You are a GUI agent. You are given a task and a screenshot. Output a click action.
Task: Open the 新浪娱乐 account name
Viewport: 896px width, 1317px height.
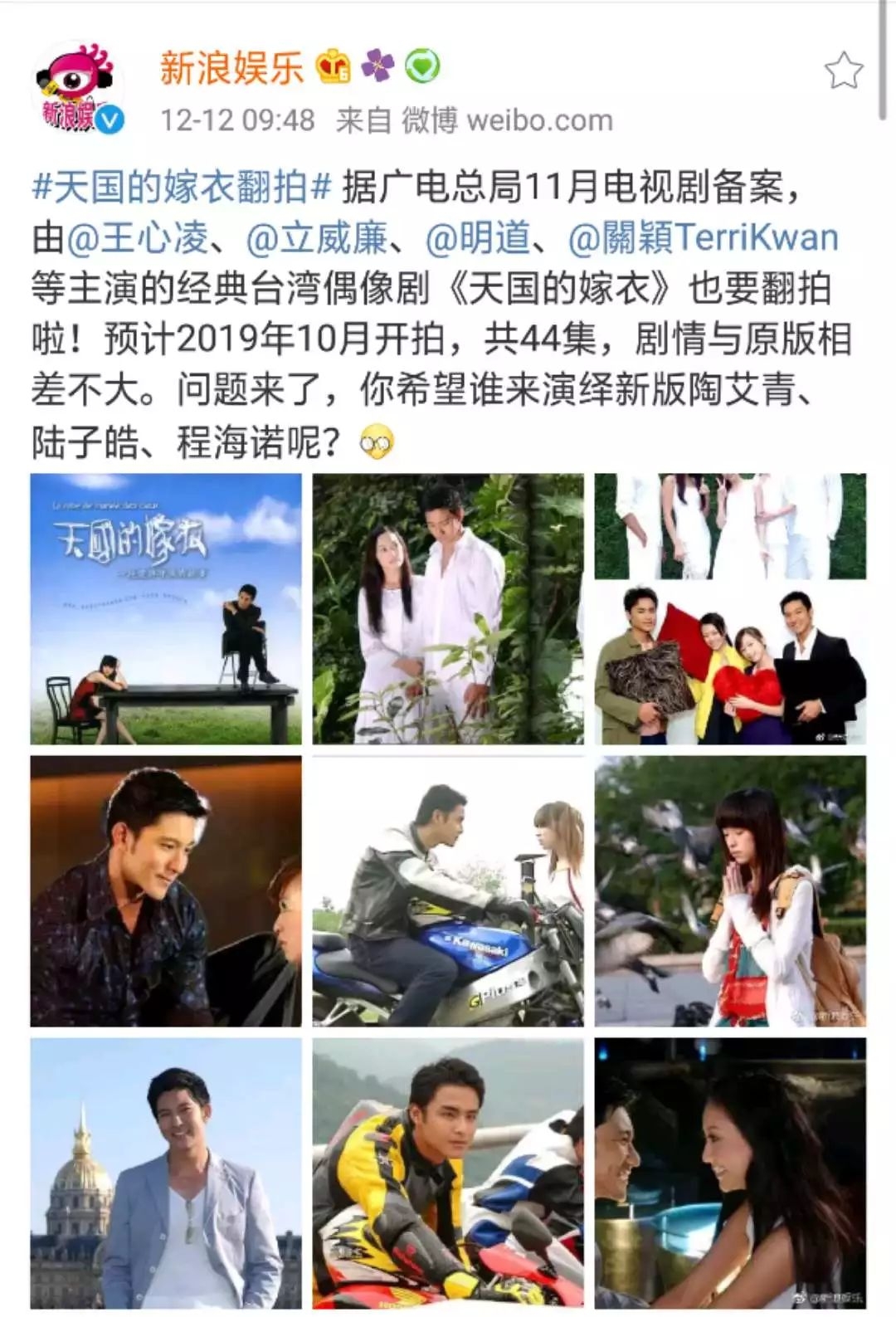click(231, 67)
